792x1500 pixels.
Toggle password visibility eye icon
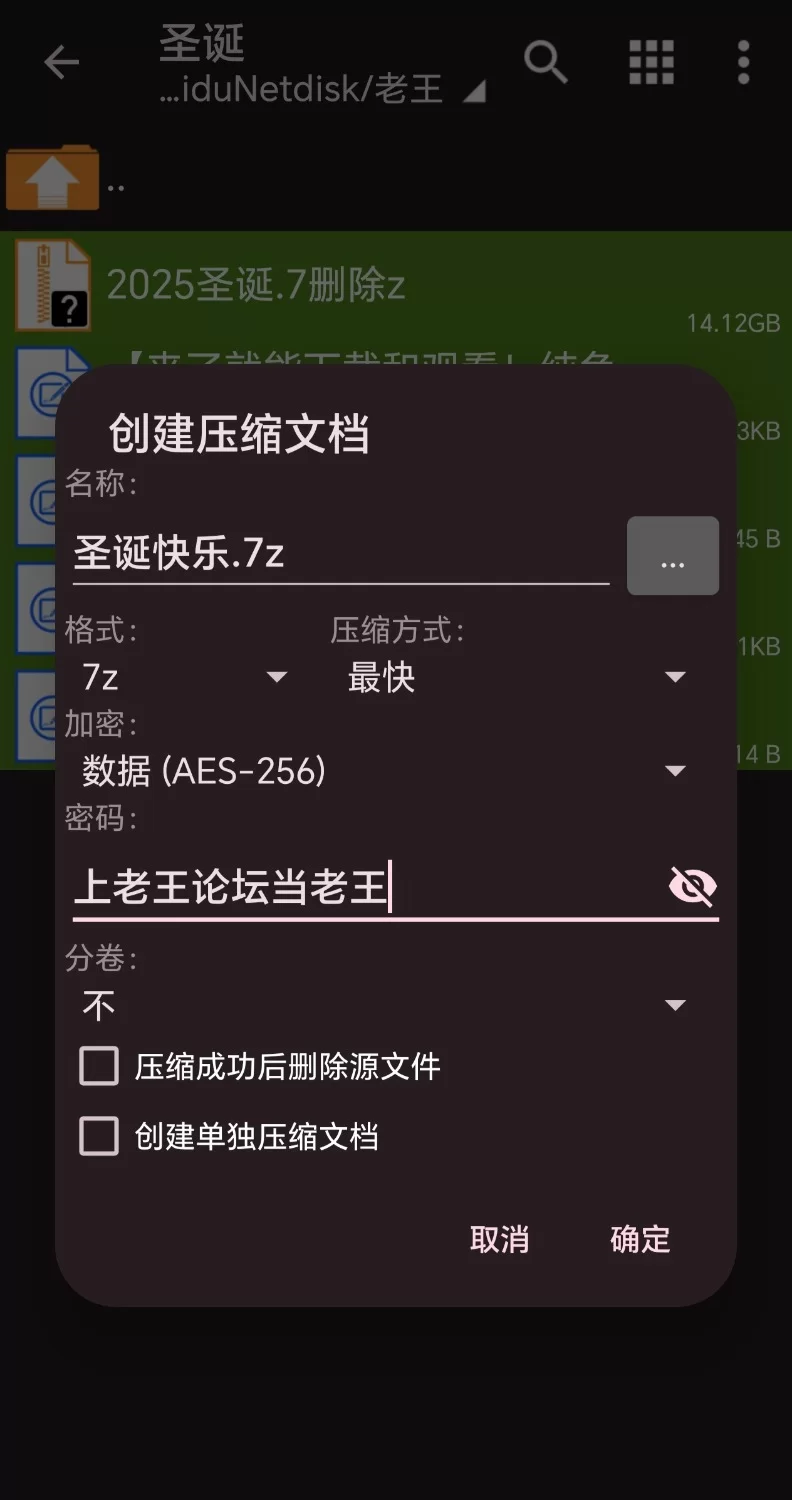[x=692, y=886]
